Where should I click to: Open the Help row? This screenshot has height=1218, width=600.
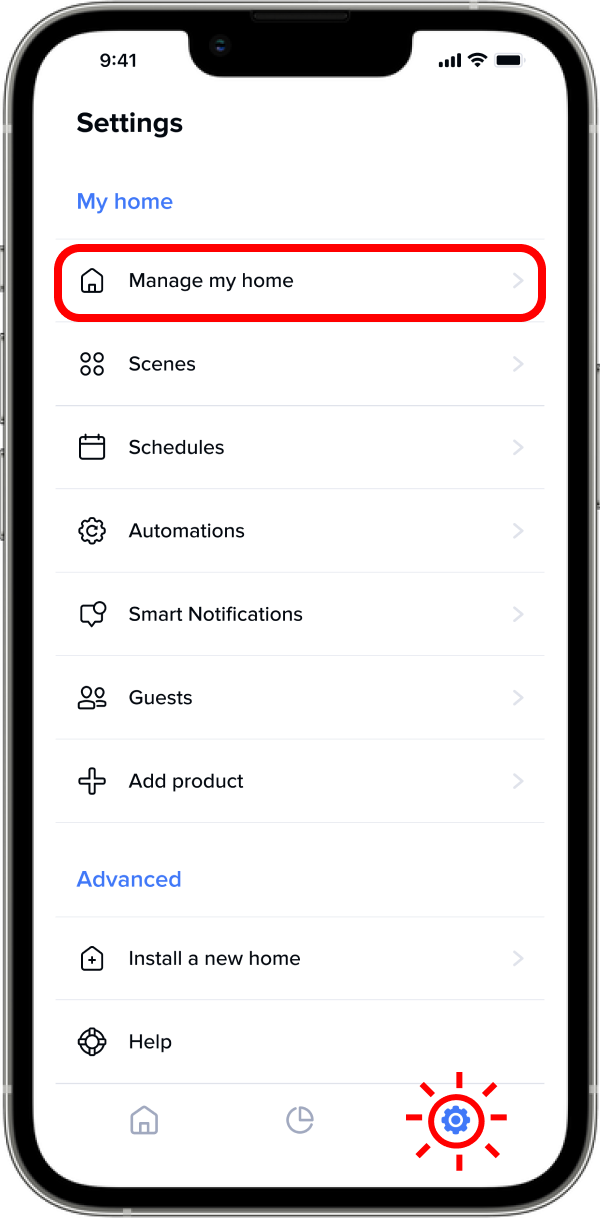(300, 1042)
